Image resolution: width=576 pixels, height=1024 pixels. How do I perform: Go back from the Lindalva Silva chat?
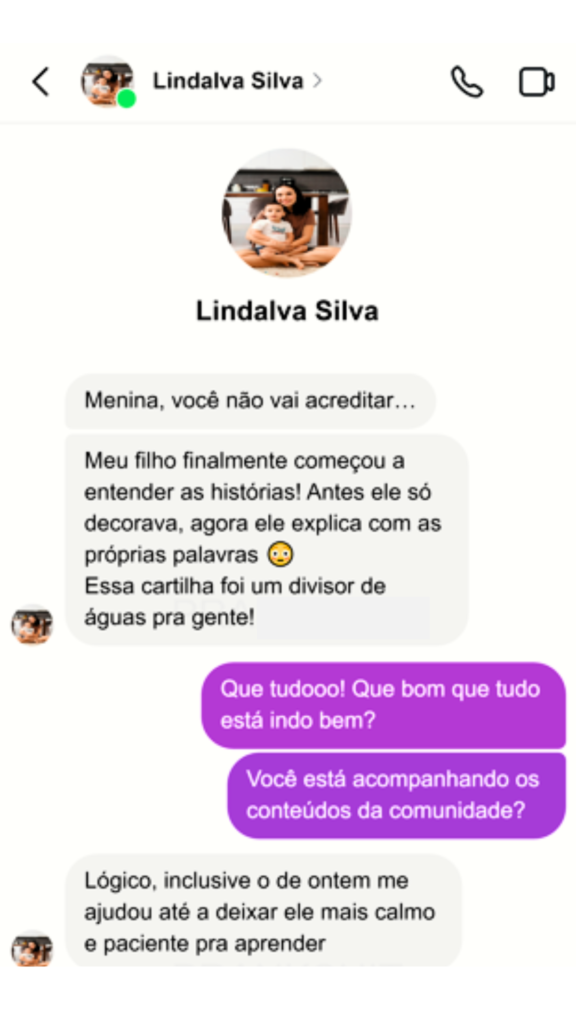(x=40, y=82)
